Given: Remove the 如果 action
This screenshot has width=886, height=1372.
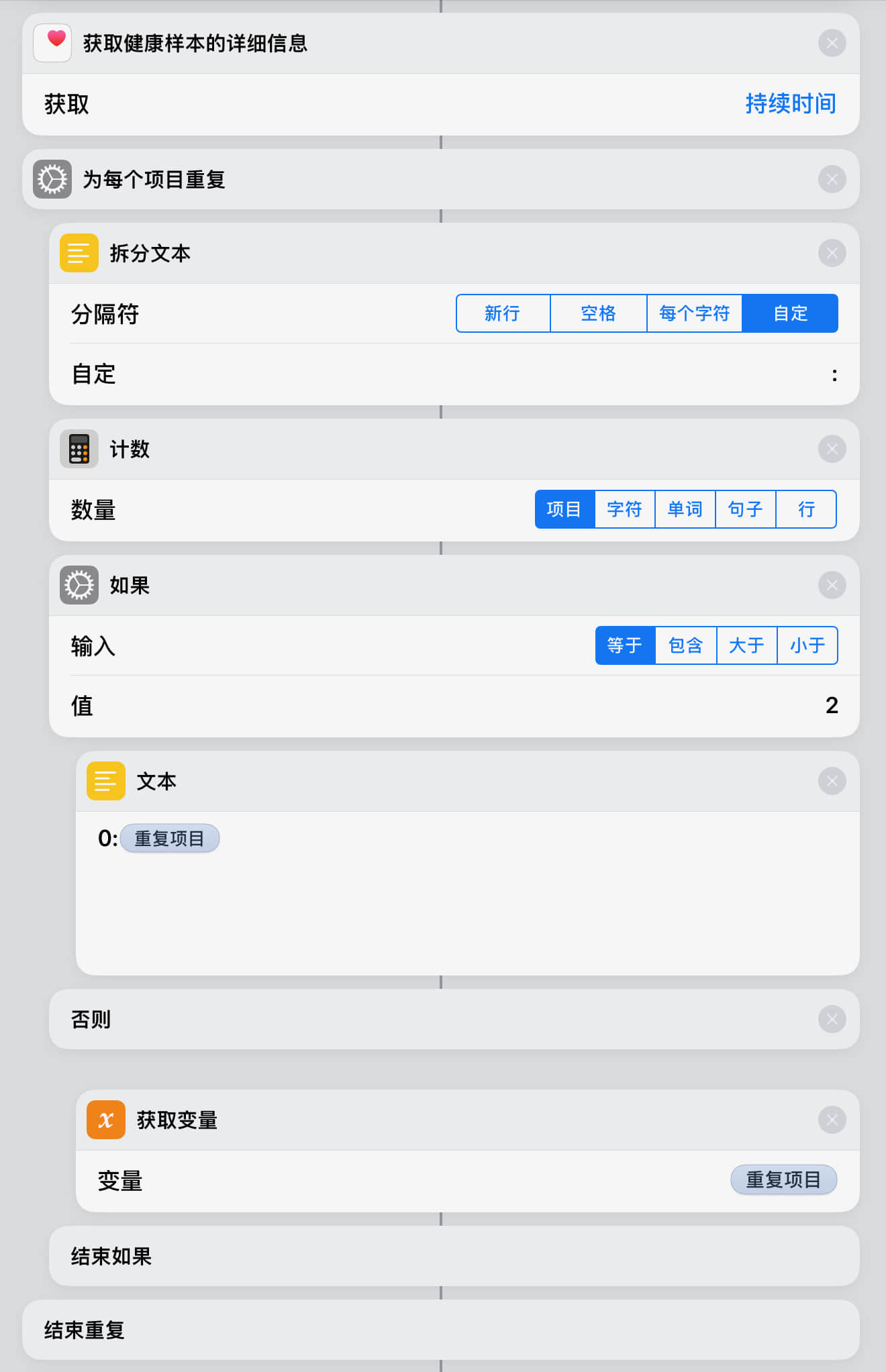Looking at the screenshot, I should coord(832,585).
